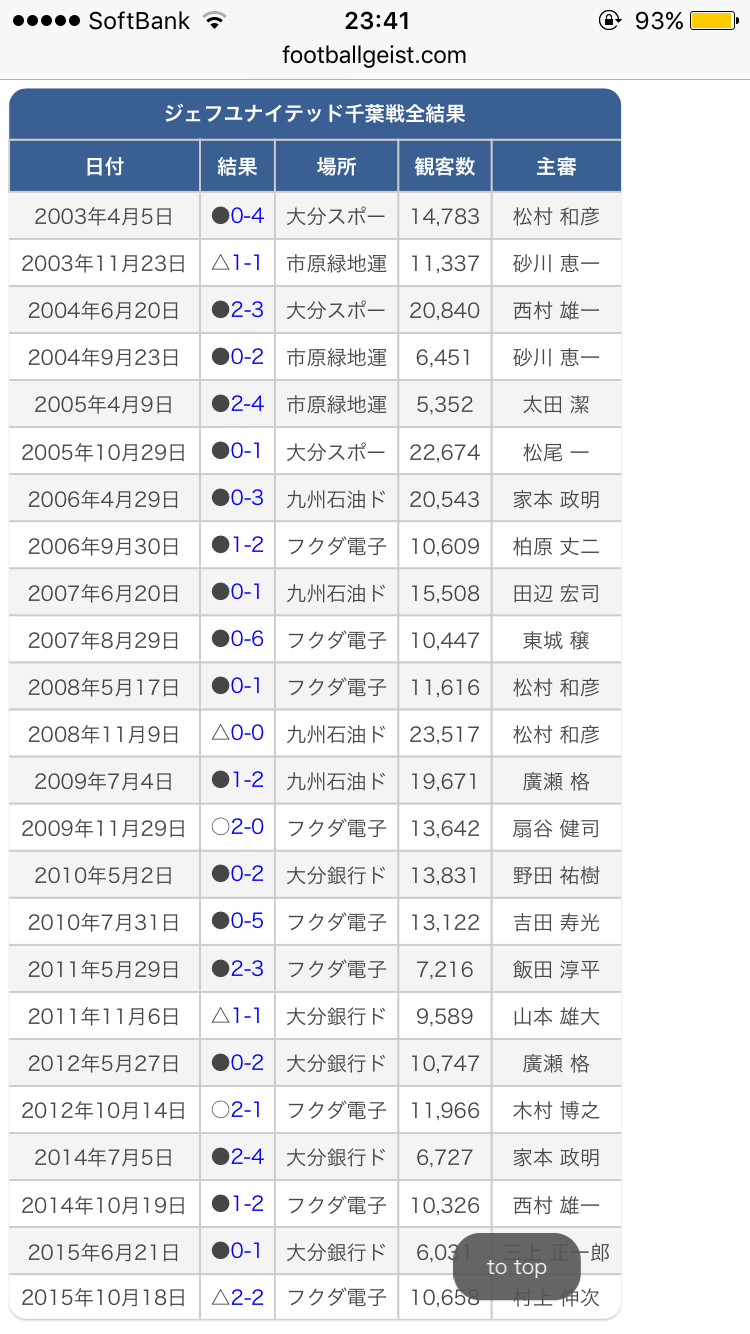The image size is (750, 1334).
Task: Open the 2-4 match from 2005年4月9日
Action: coord(247,404)
